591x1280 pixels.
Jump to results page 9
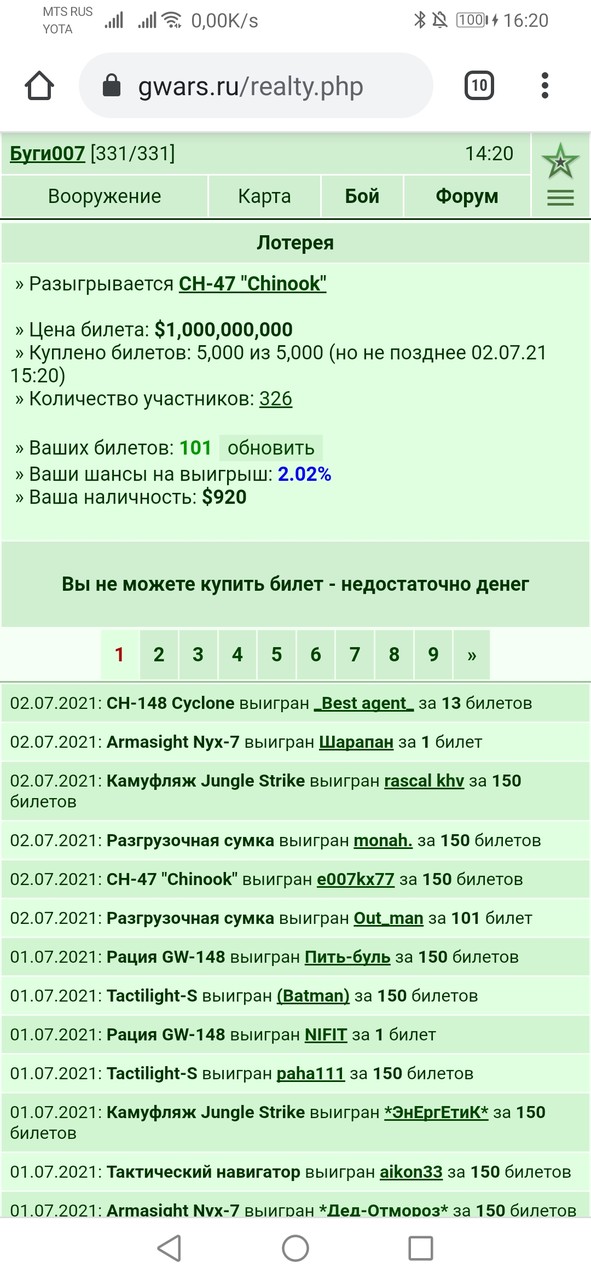433,655
